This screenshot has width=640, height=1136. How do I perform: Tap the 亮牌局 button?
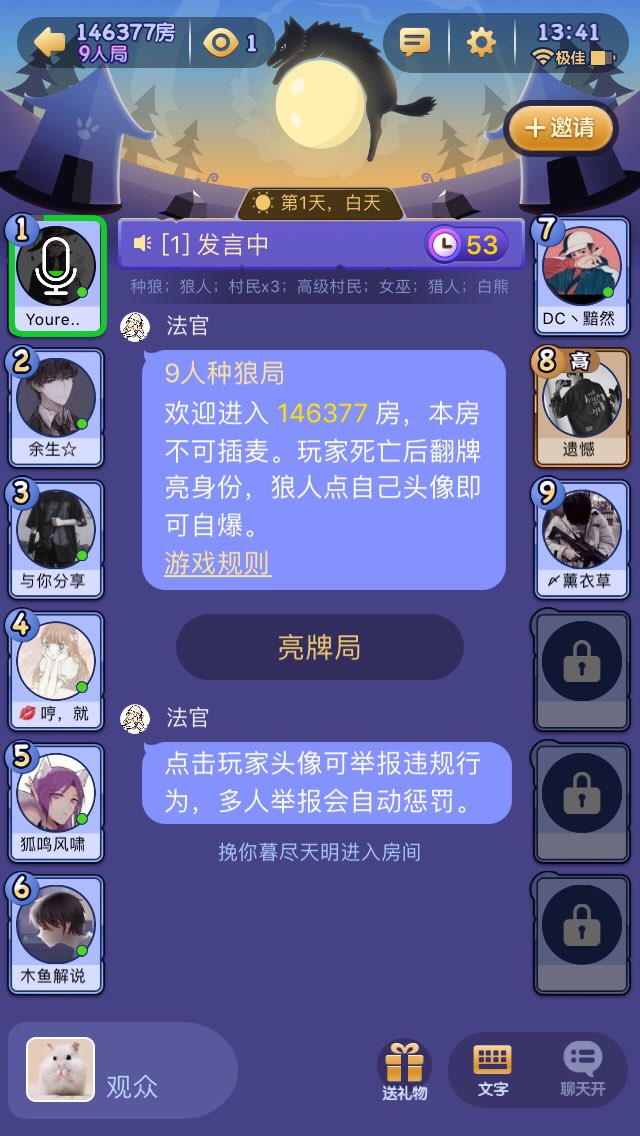click(x=320, y=647)
